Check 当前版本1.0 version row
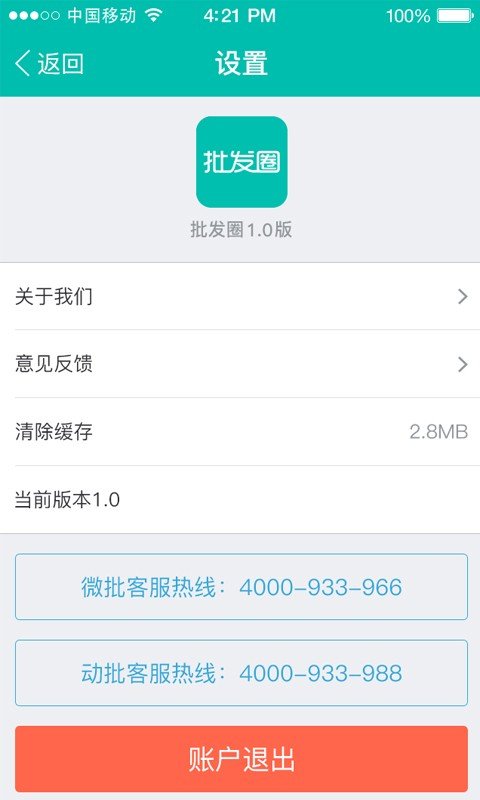This screenshot has width=480, height=800. pyautogui.click(x=240, y=499)
